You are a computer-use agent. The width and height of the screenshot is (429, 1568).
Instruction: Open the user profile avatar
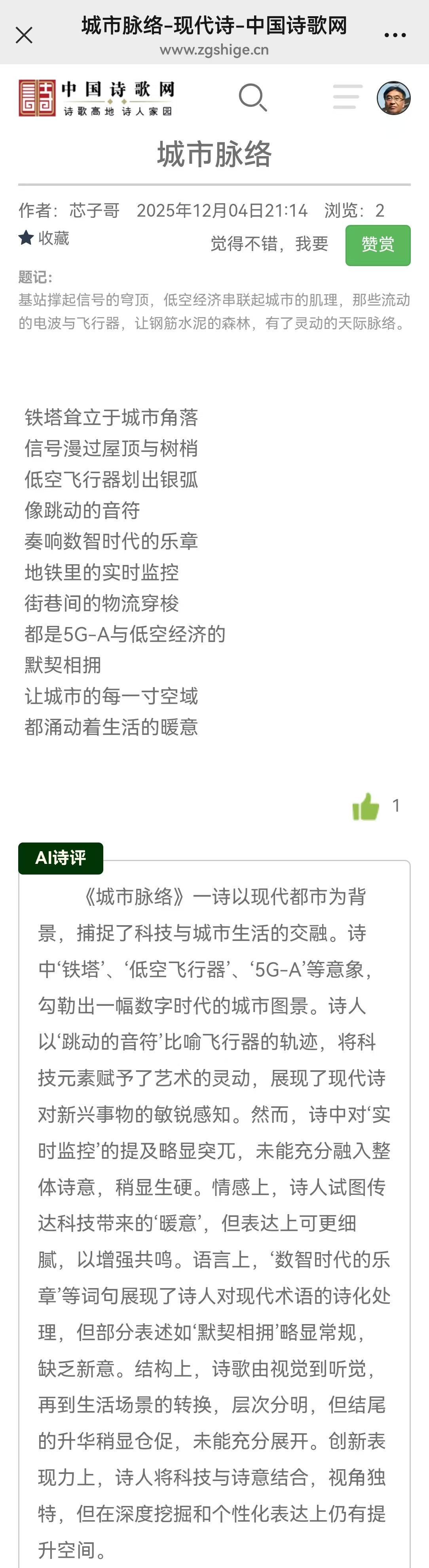point(394,97)
